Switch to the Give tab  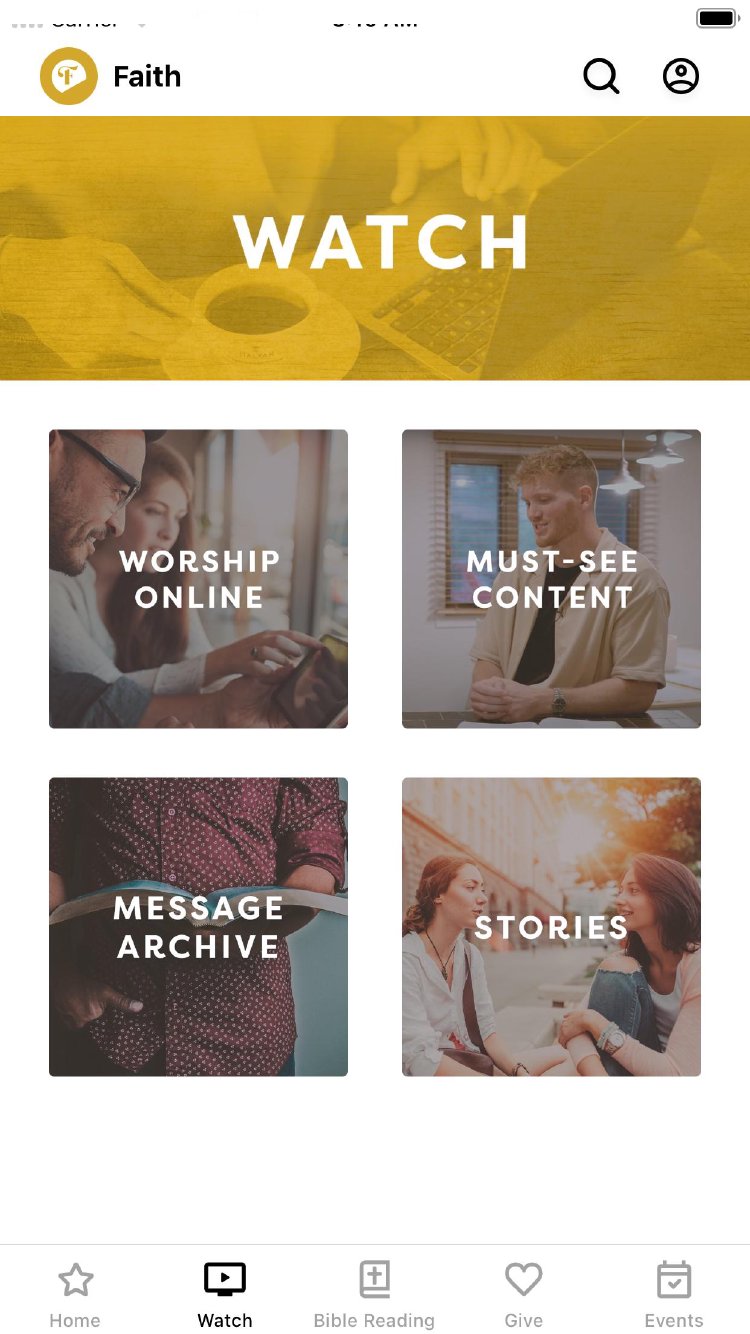pos(523,1294)
